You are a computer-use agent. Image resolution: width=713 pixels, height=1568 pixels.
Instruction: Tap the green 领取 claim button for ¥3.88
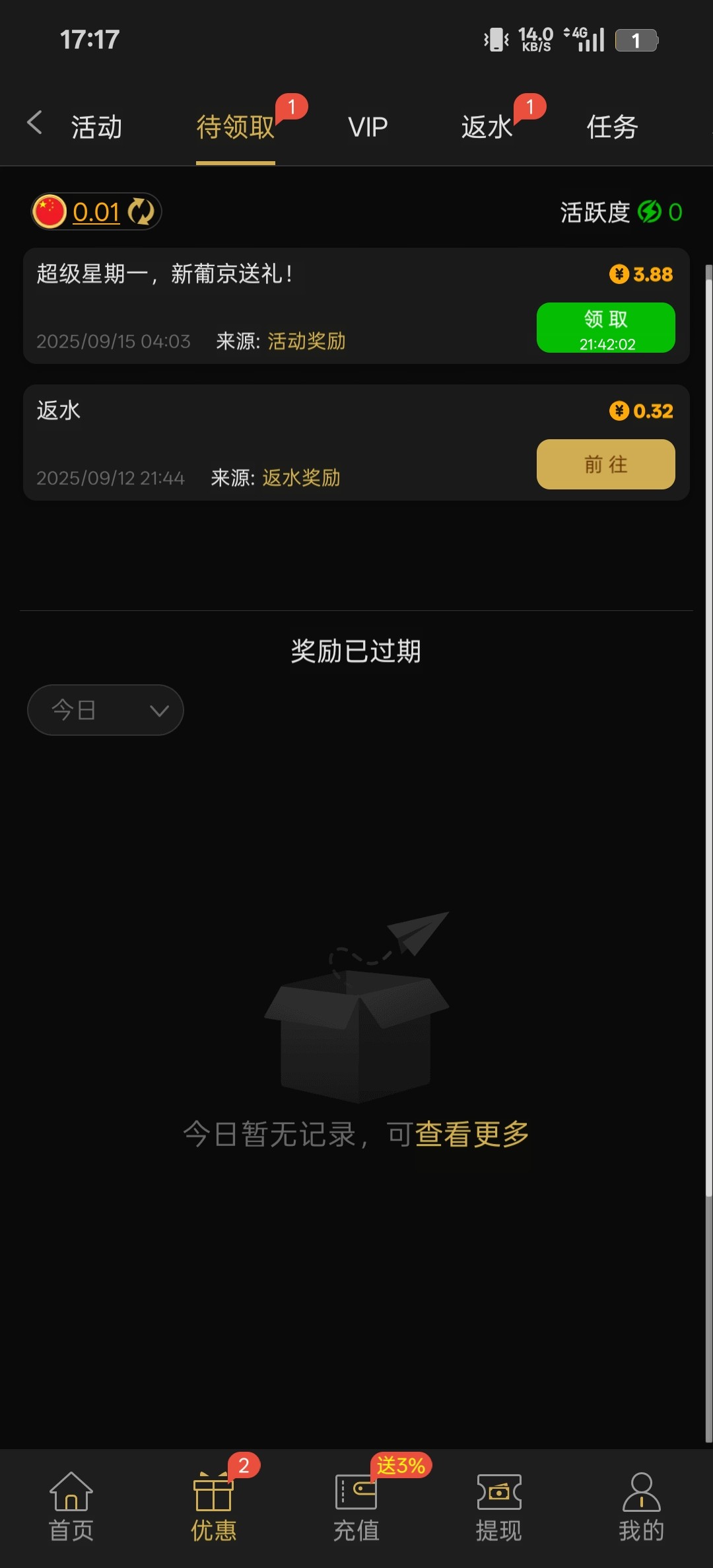(x=605, y=328)
